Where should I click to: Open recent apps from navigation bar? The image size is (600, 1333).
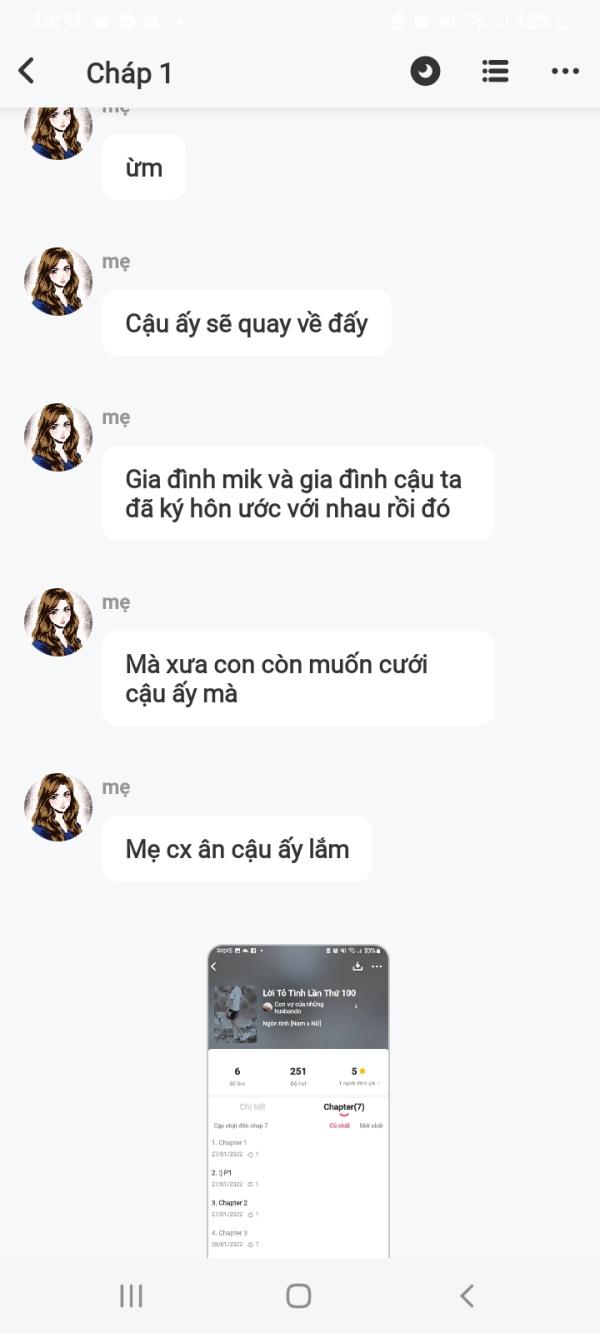pyautogui.click(x=131, y=1296)
